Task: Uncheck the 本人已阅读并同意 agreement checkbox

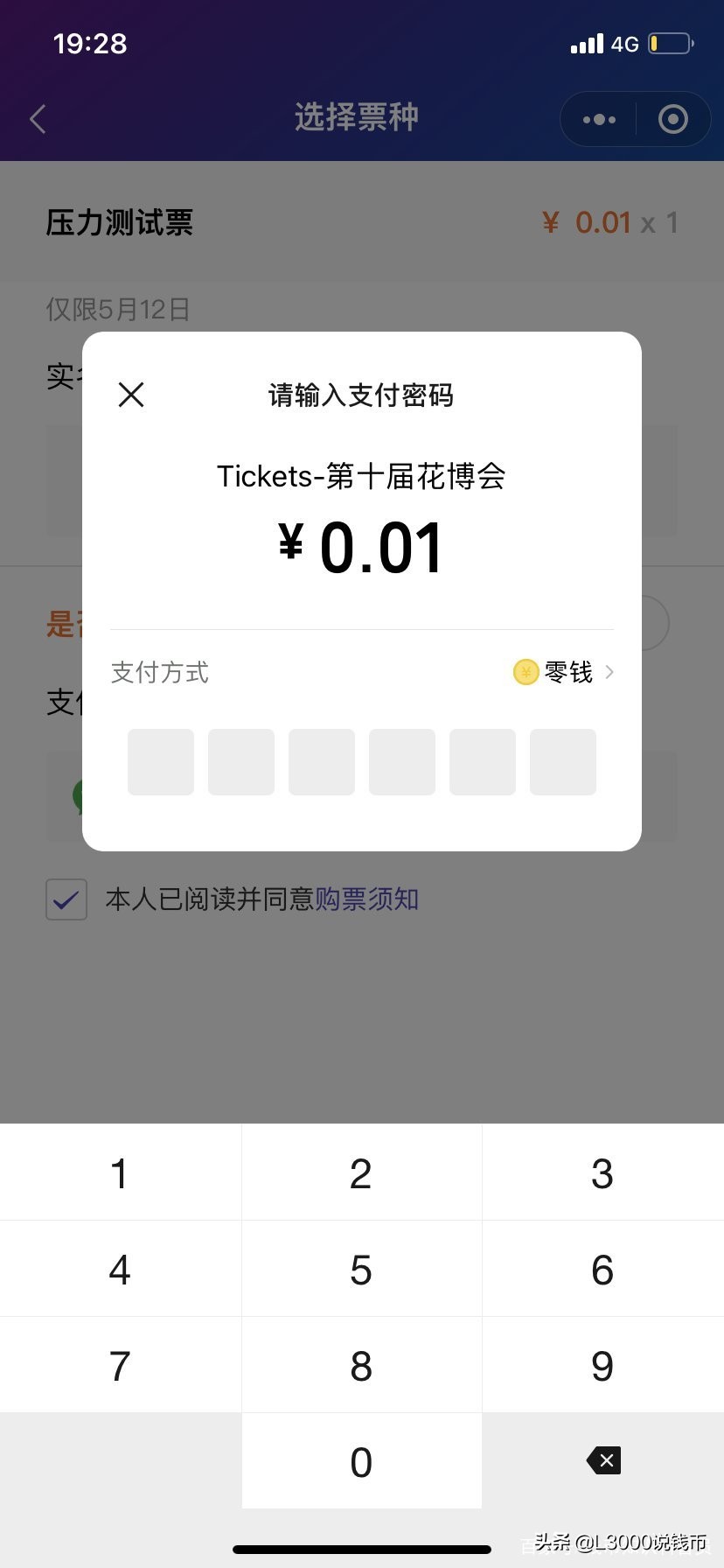Action: point(66,899)
